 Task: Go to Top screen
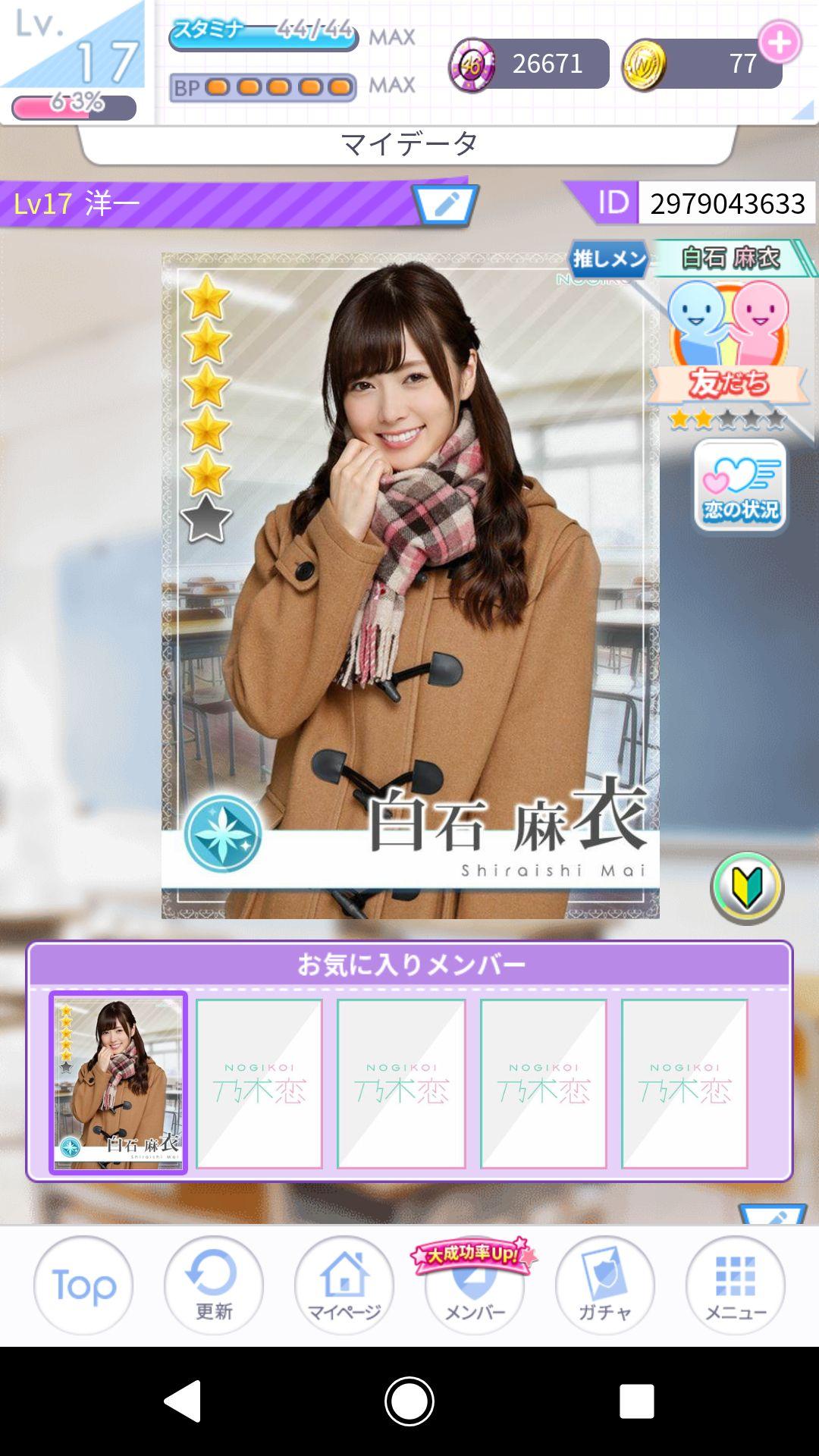[x=83, y=1285]
